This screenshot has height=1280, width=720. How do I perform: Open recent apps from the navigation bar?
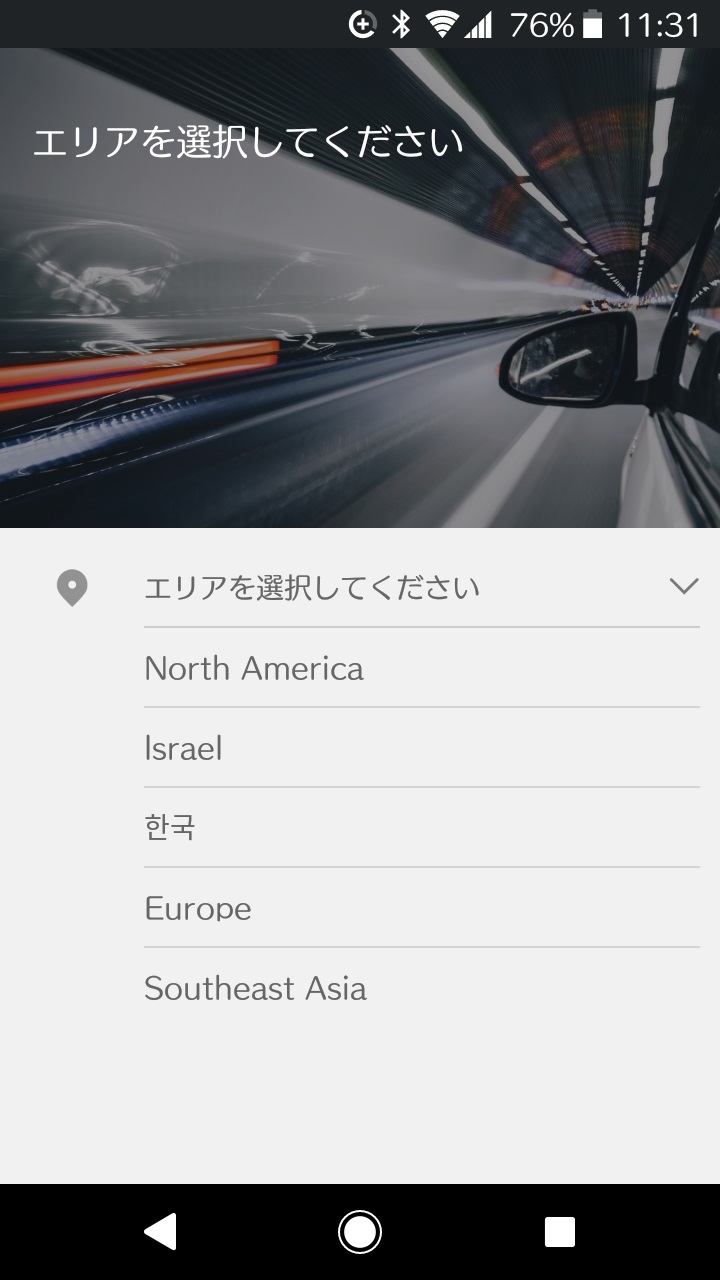560,1232
